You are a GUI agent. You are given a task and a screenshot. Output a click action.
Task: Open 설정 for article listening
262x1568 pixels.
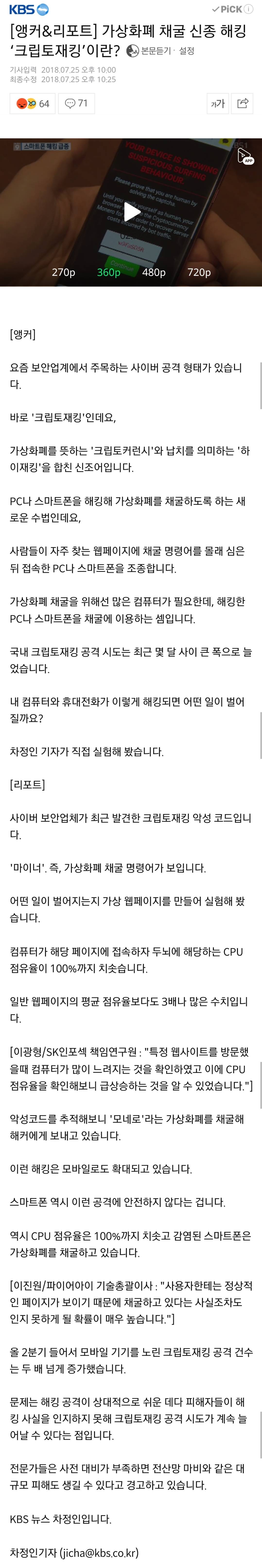187,51
